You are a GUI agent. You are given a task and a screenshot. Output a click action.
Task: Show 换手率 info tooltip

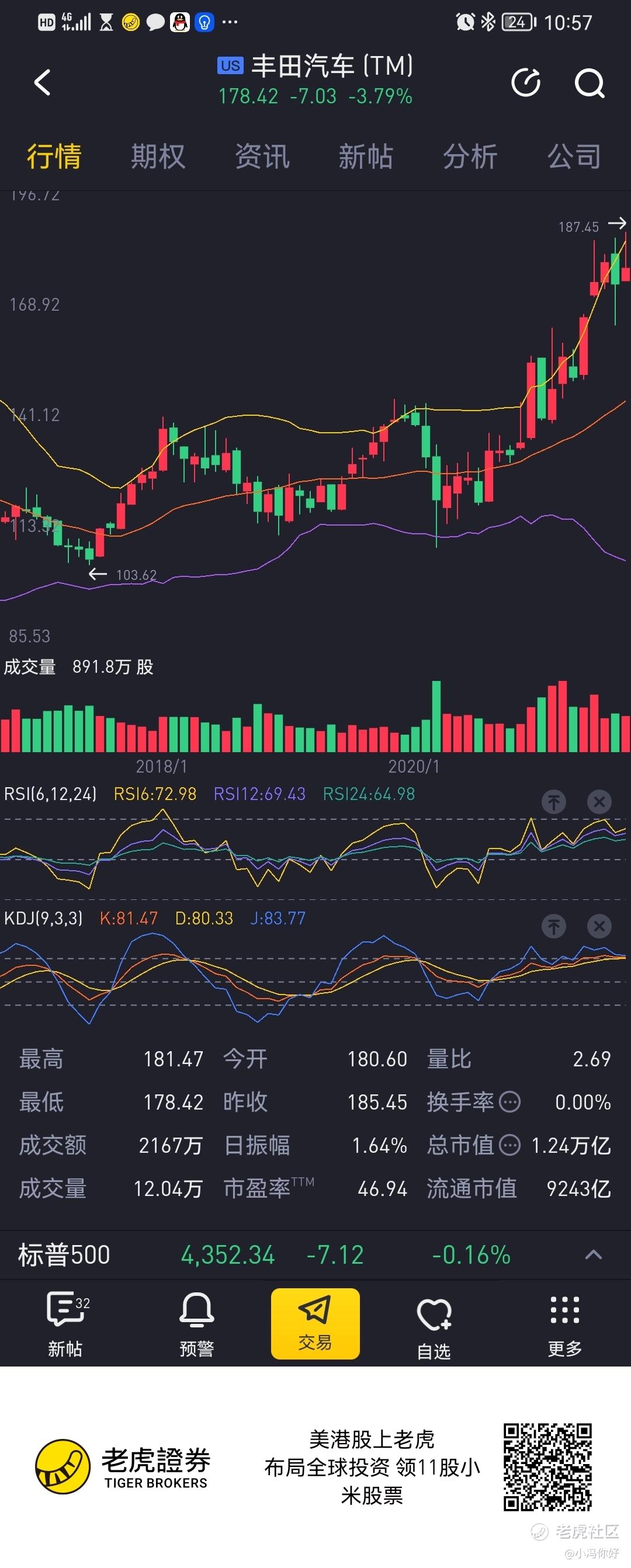point(510,1102)
